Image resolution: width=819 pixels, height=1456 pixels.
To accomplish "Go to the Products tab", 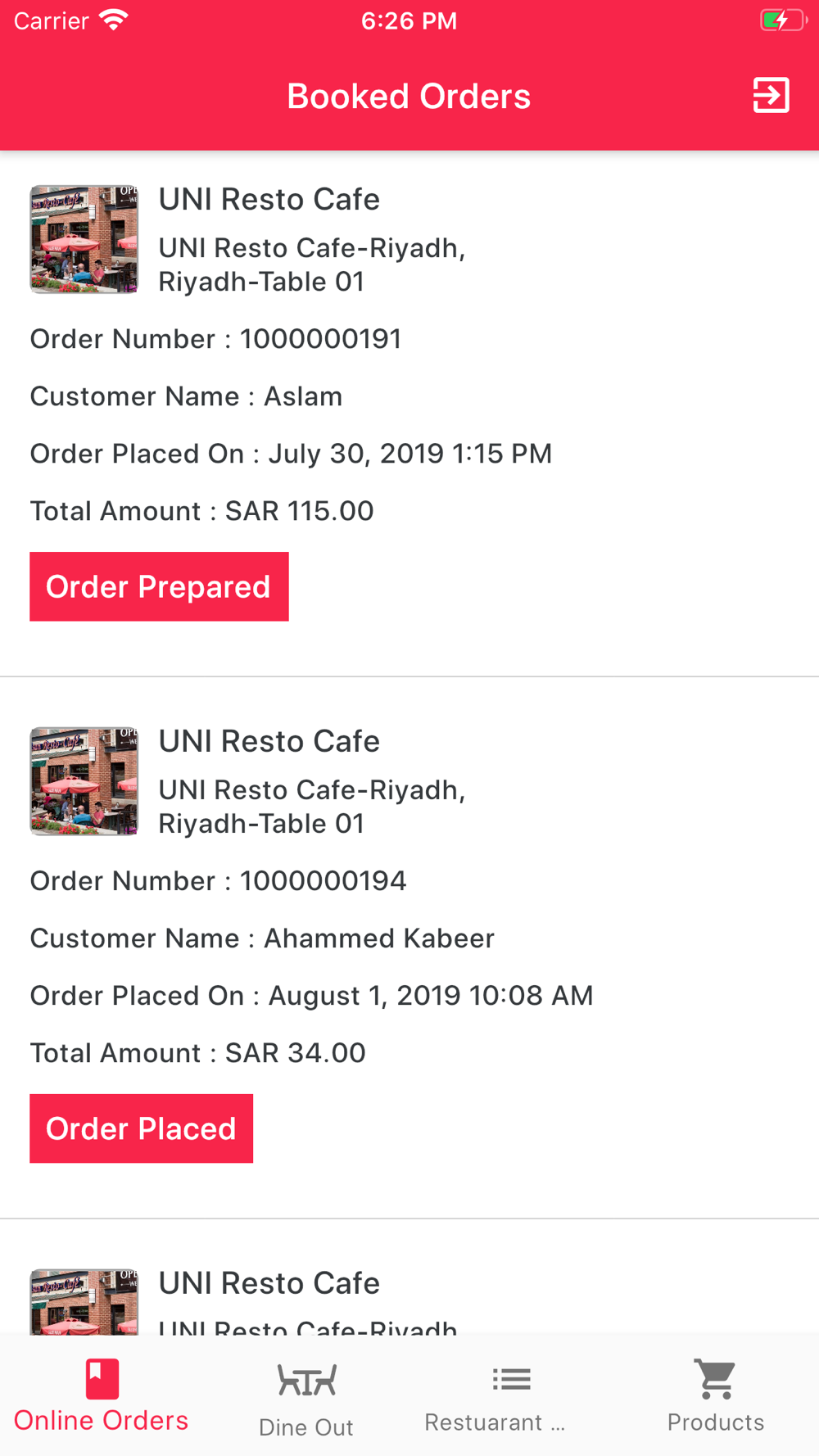I will (716, 1398).
